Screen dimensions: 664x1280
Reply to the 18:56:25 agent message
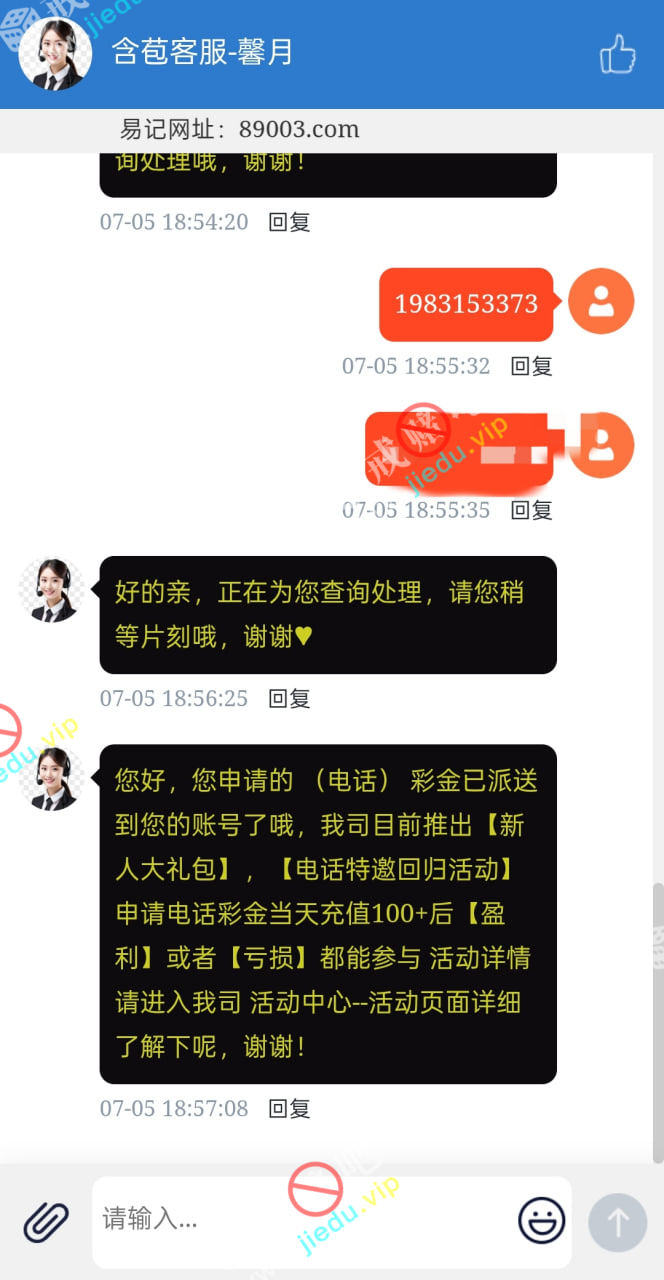click(x=289, y=698)
